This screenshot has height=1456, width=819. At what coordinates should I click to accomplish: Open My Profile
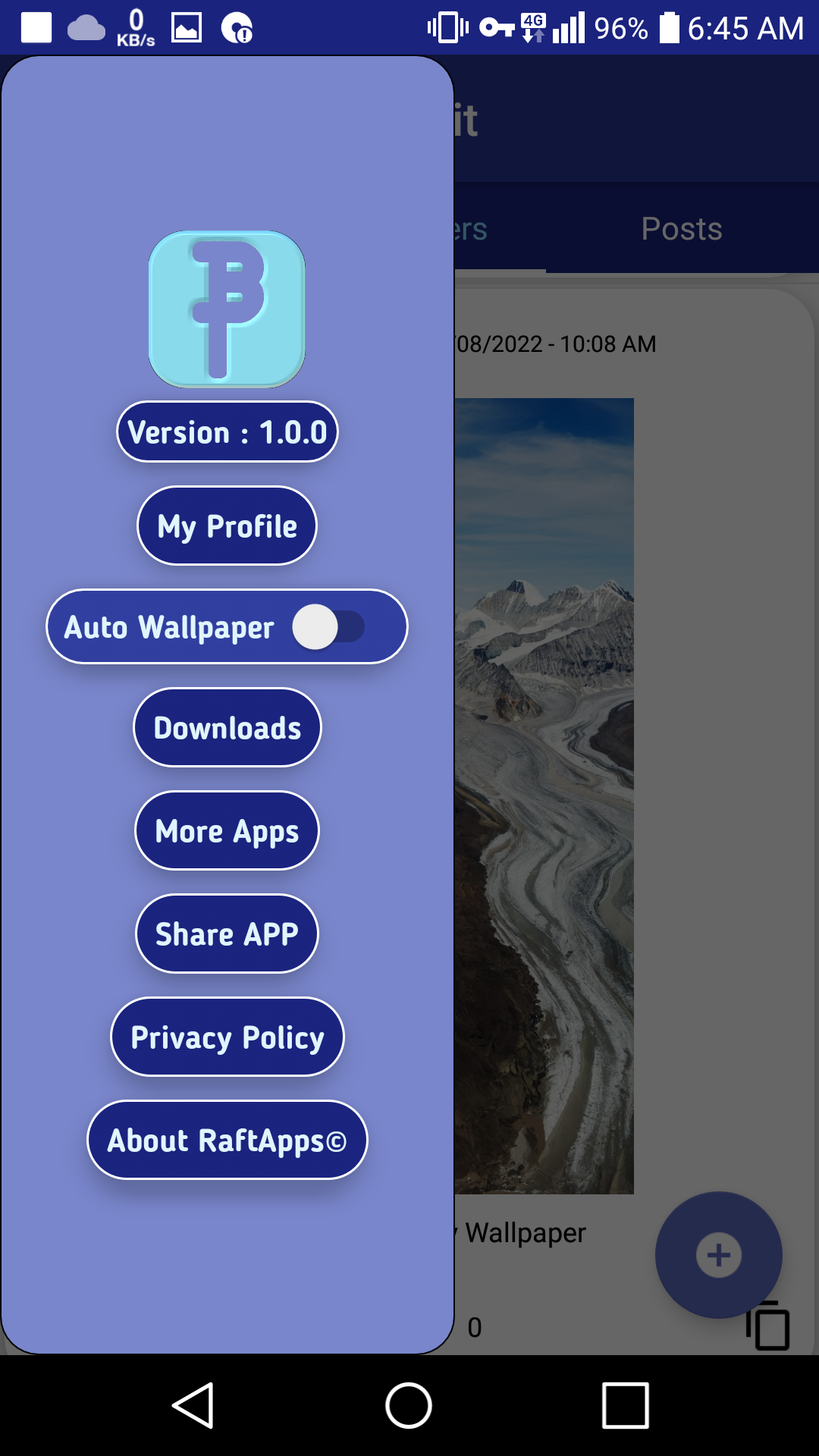click(227, 526)
